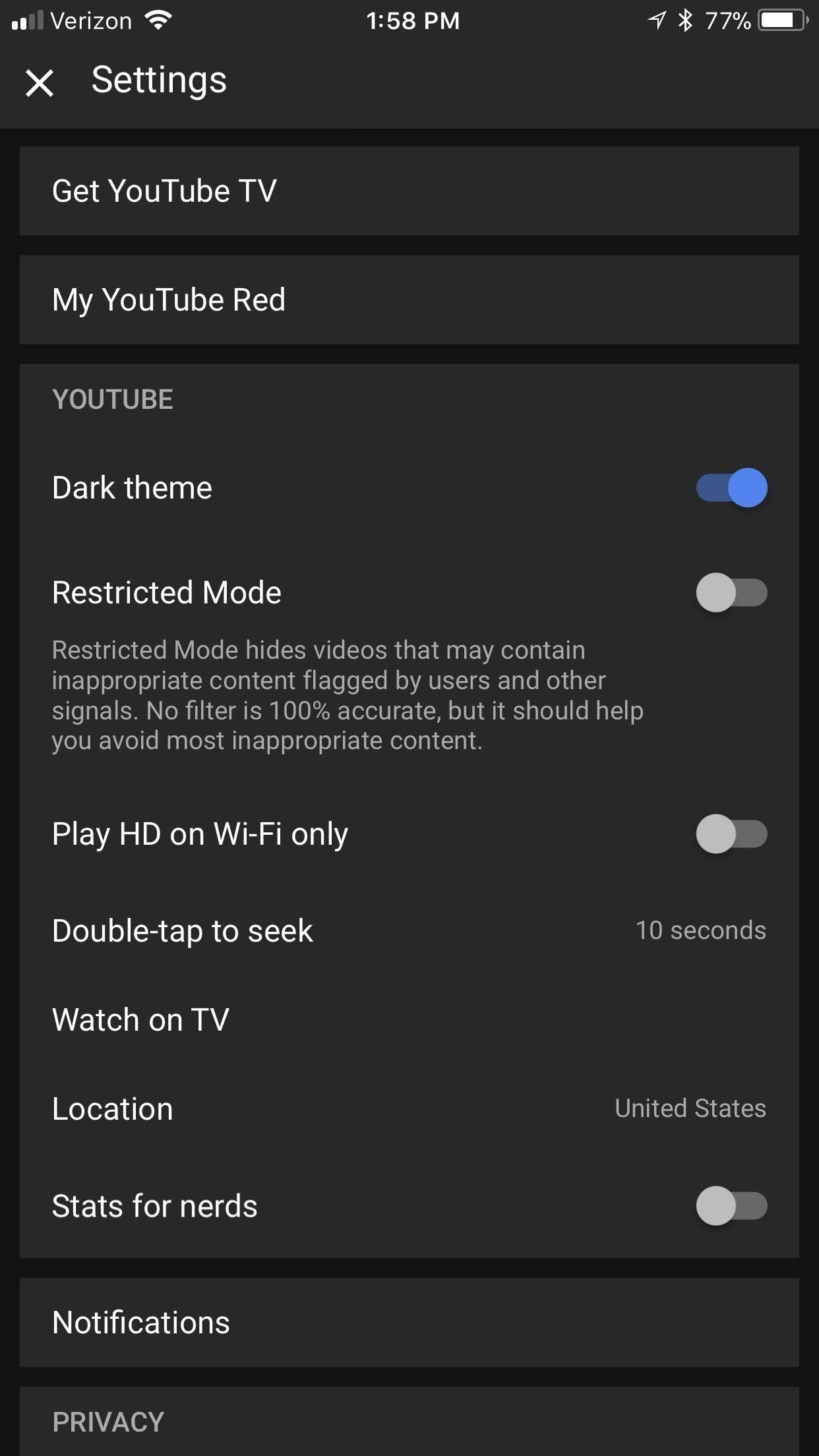The width and height of the screenshot is (819, 1456).
Task: Open Get YouTube TV
Action: point(409,191)
